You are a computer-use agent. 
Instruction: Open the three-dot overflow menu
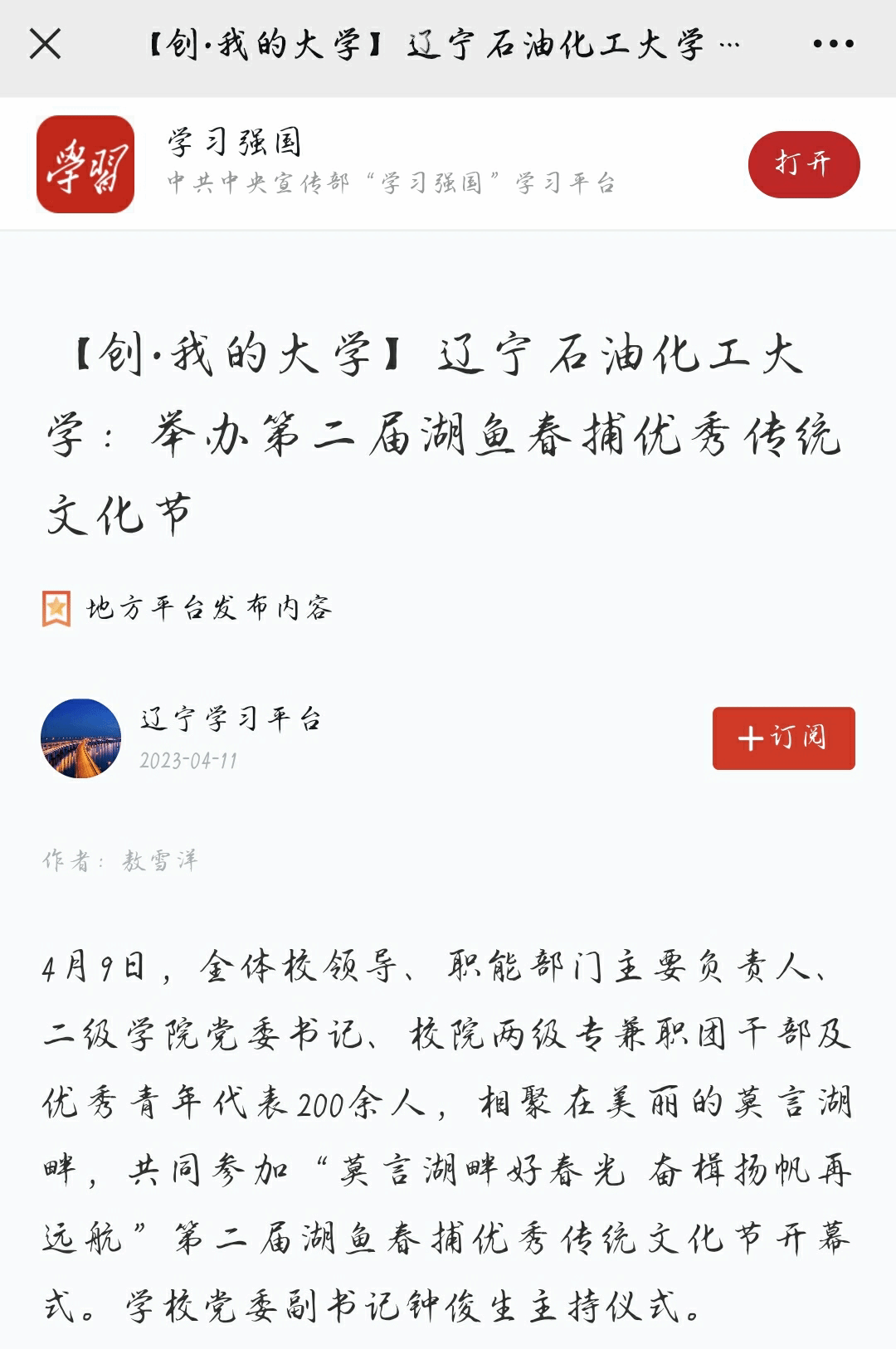[832, 44]
